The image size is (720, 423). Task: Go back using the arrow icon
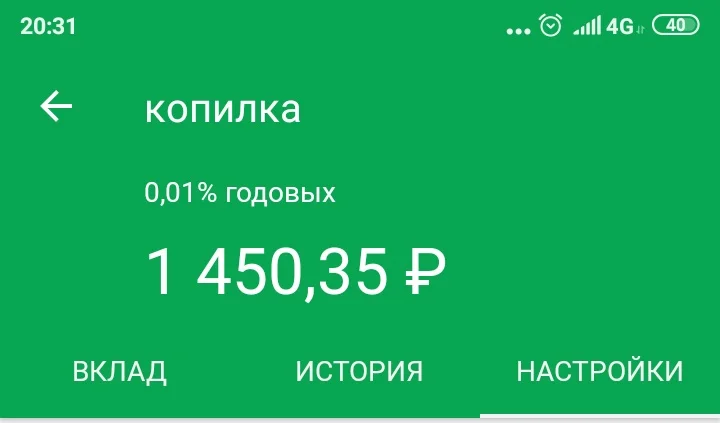point(56,107)
